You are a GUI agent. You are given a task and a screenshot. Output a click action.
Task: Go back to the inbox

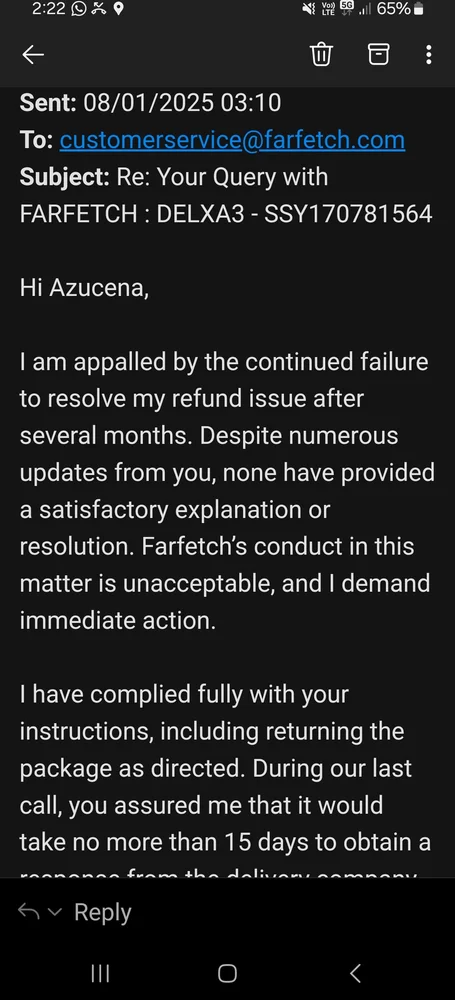point(33,55)
